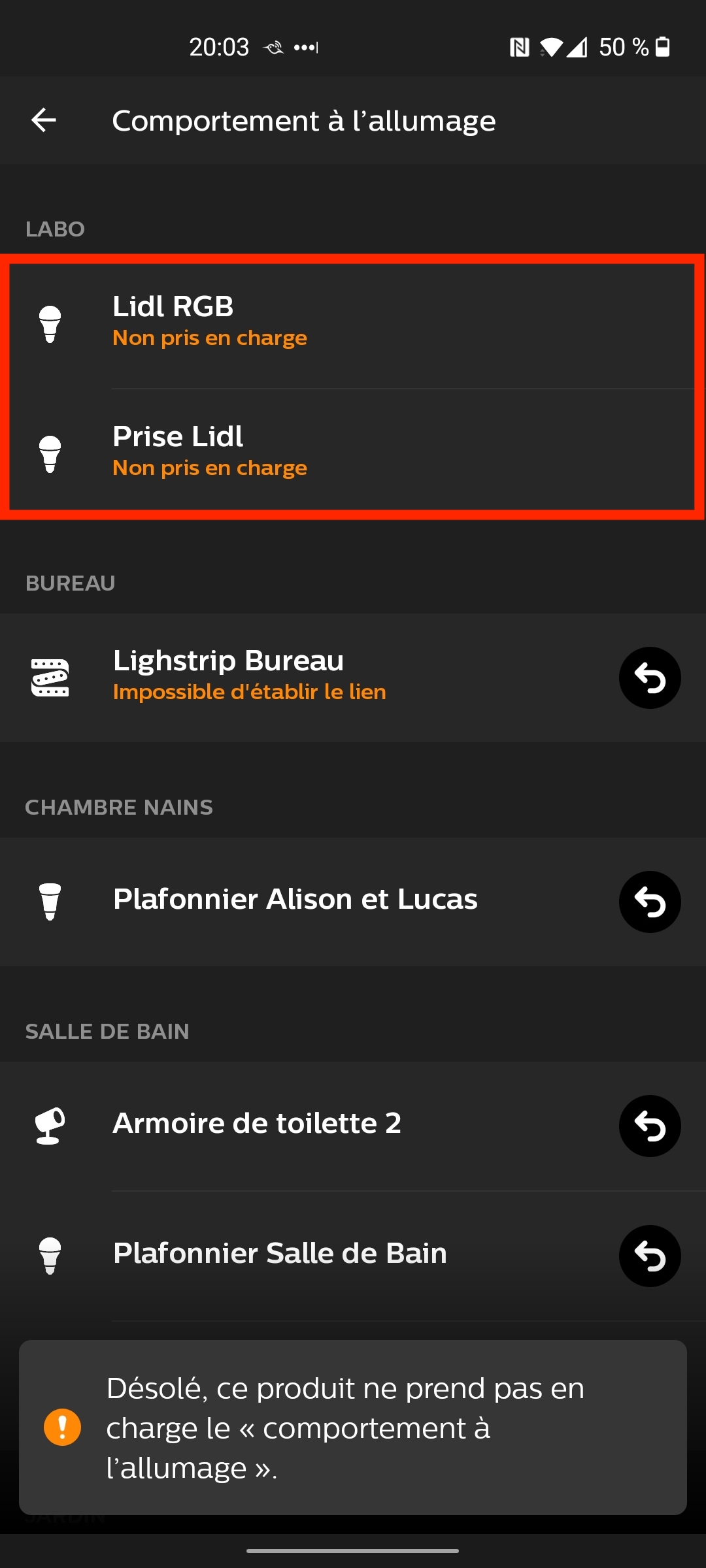Go back from Comportement à l'allumage
Viewport: 706px width, 1568px height.
pos(44,120)
